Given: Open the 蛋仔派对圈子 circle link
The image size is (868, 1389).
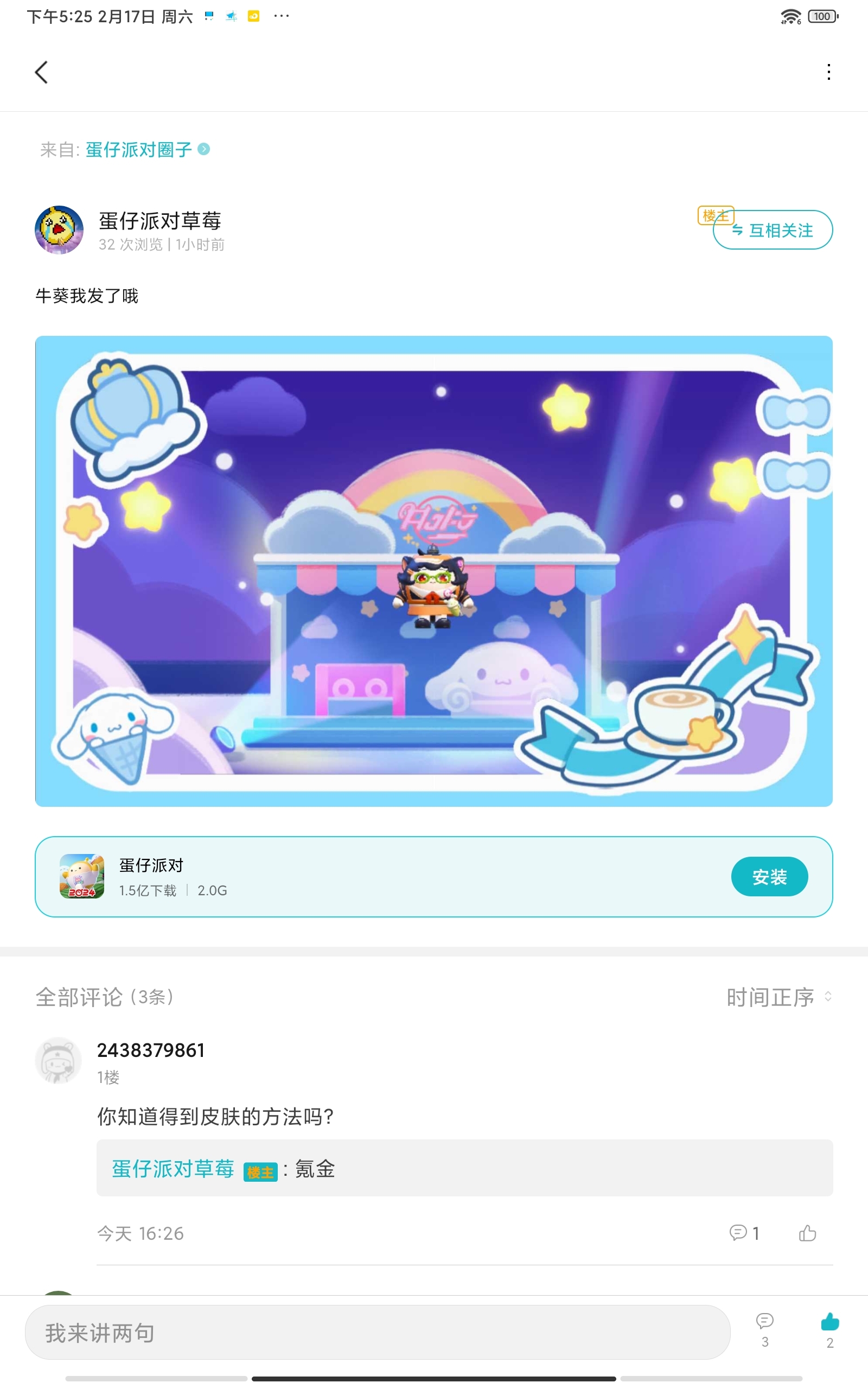Looking at the screenshot, I should (x=139, y=150).
